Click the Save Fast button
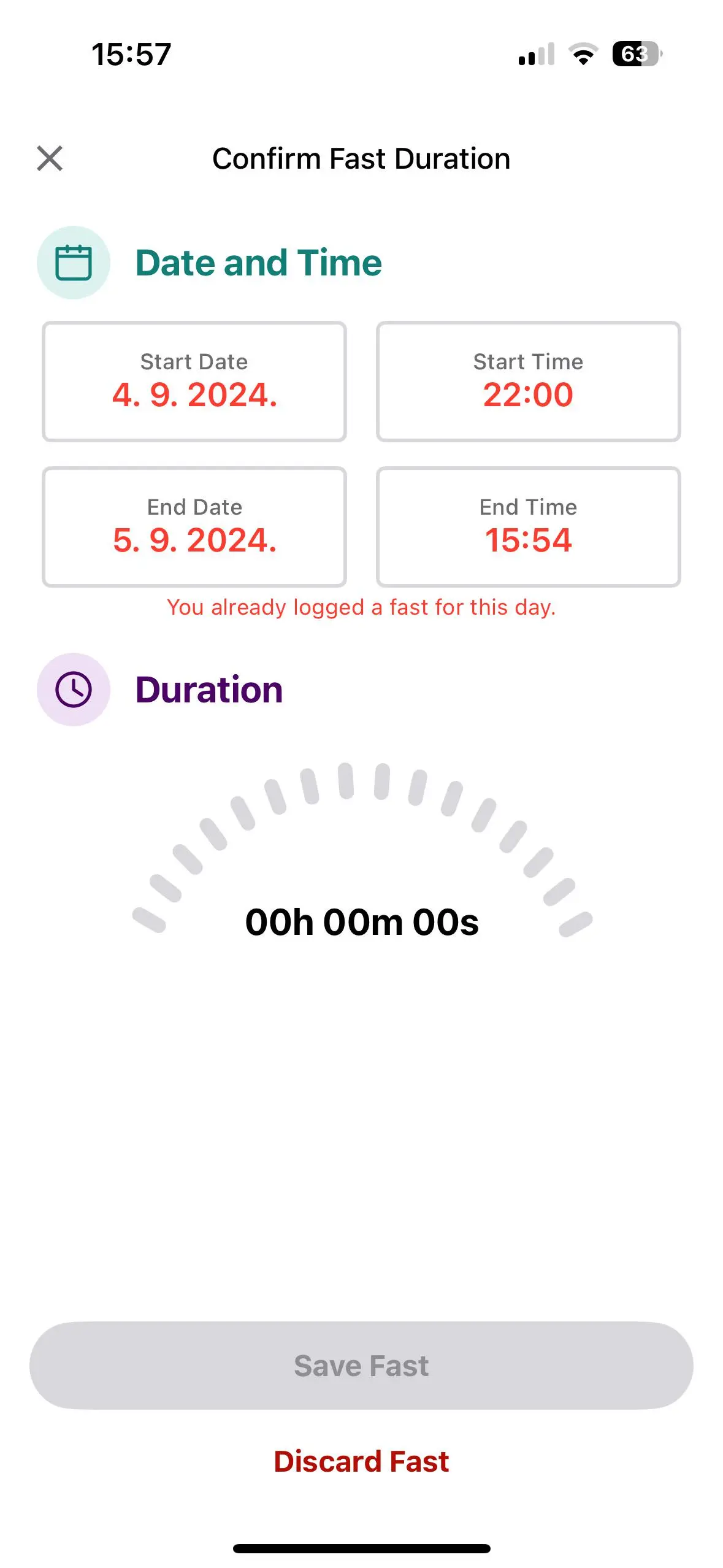This screenshot has height=1568, width=723. pos(361,1365)
